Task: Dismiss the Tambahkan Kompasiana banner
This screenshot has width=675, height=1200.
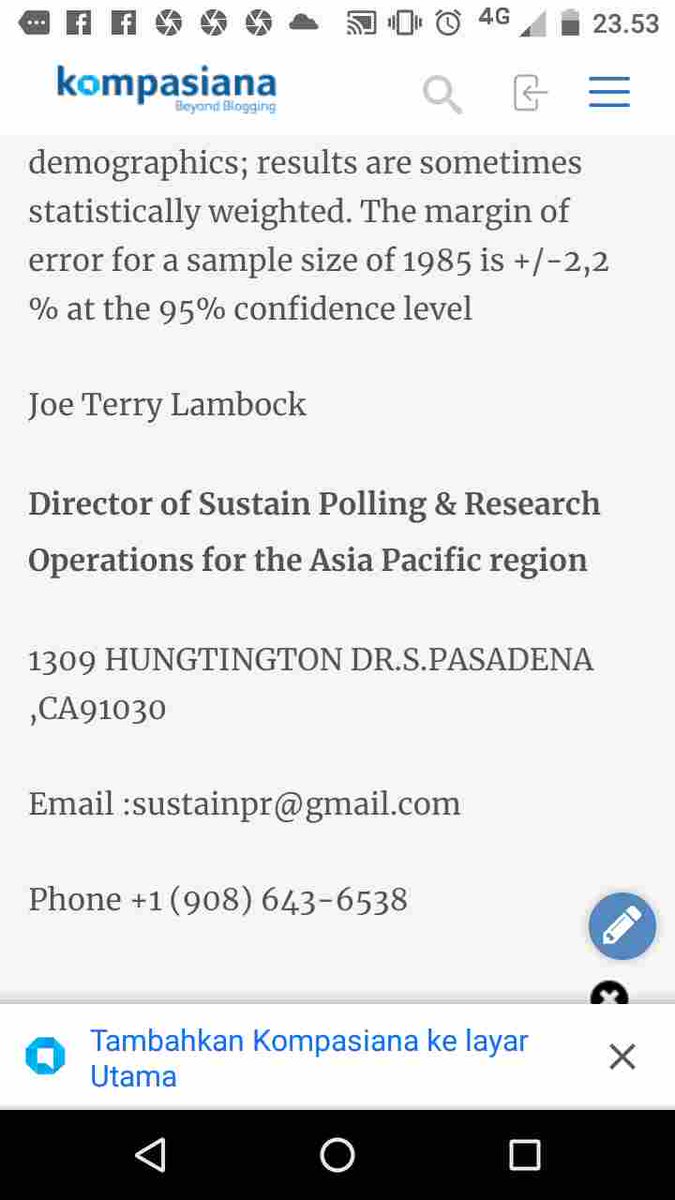Action: (x=622, y=1057)
